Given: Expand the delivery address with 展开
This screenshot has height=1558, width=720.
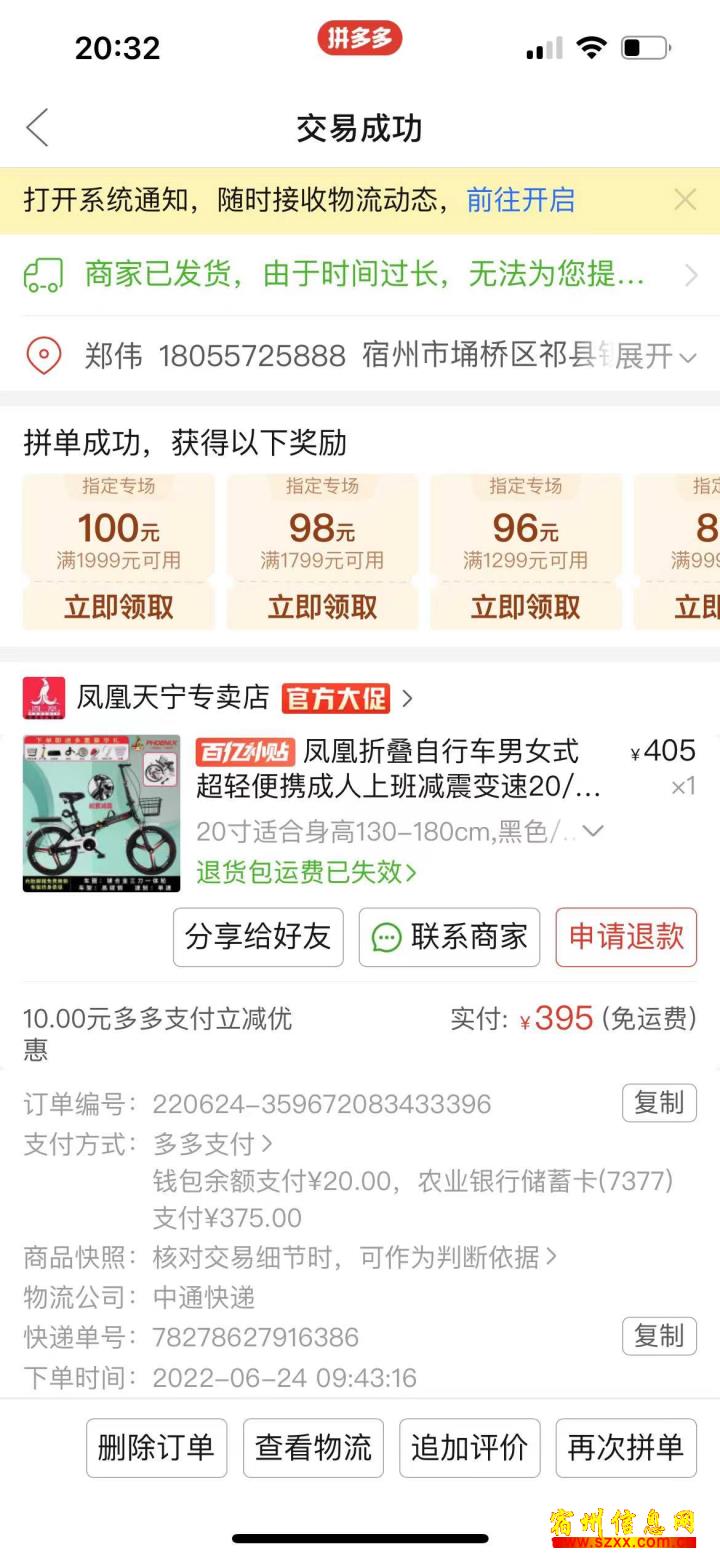Looking at the screenshot, I should tap(655, 356).
